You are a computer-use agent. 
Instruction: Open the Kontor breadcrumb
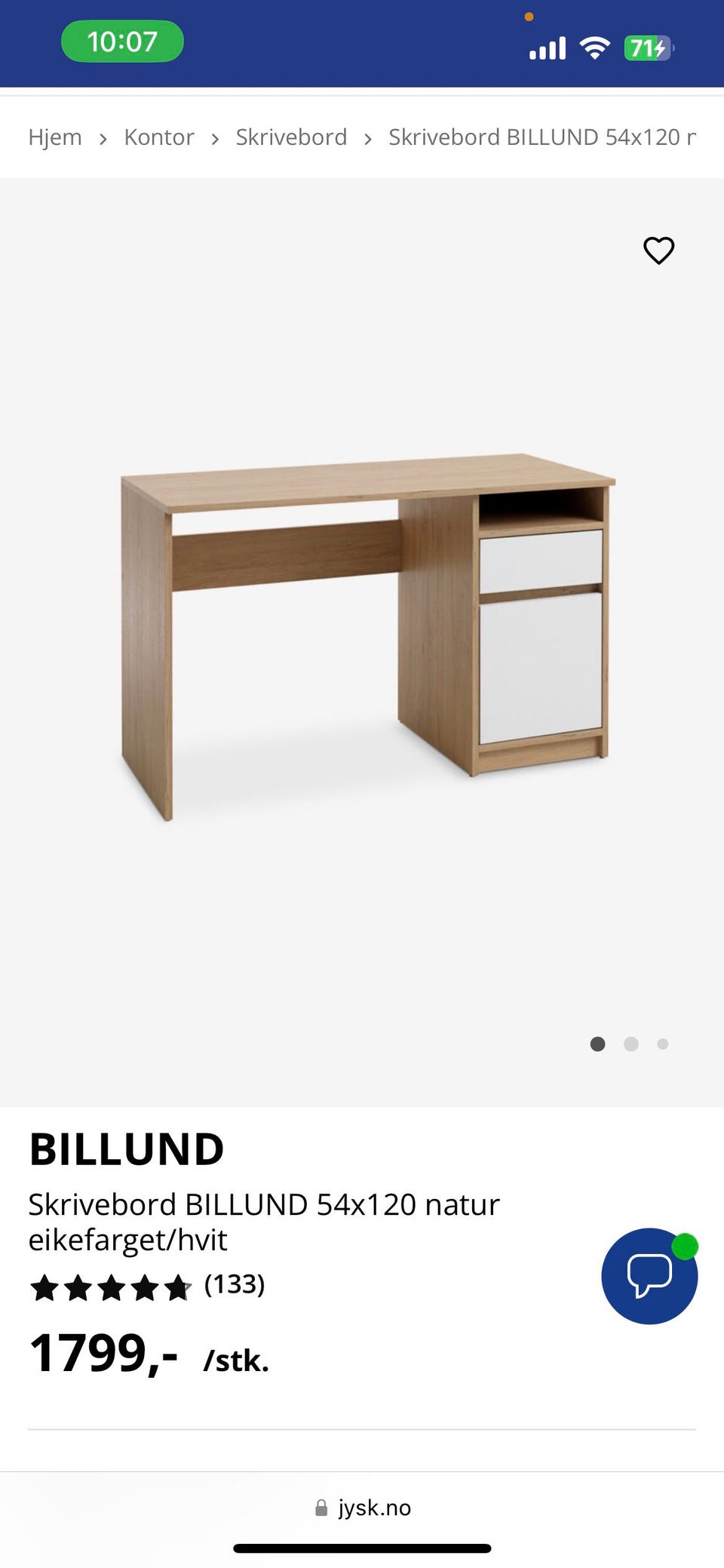pos(159,137)
